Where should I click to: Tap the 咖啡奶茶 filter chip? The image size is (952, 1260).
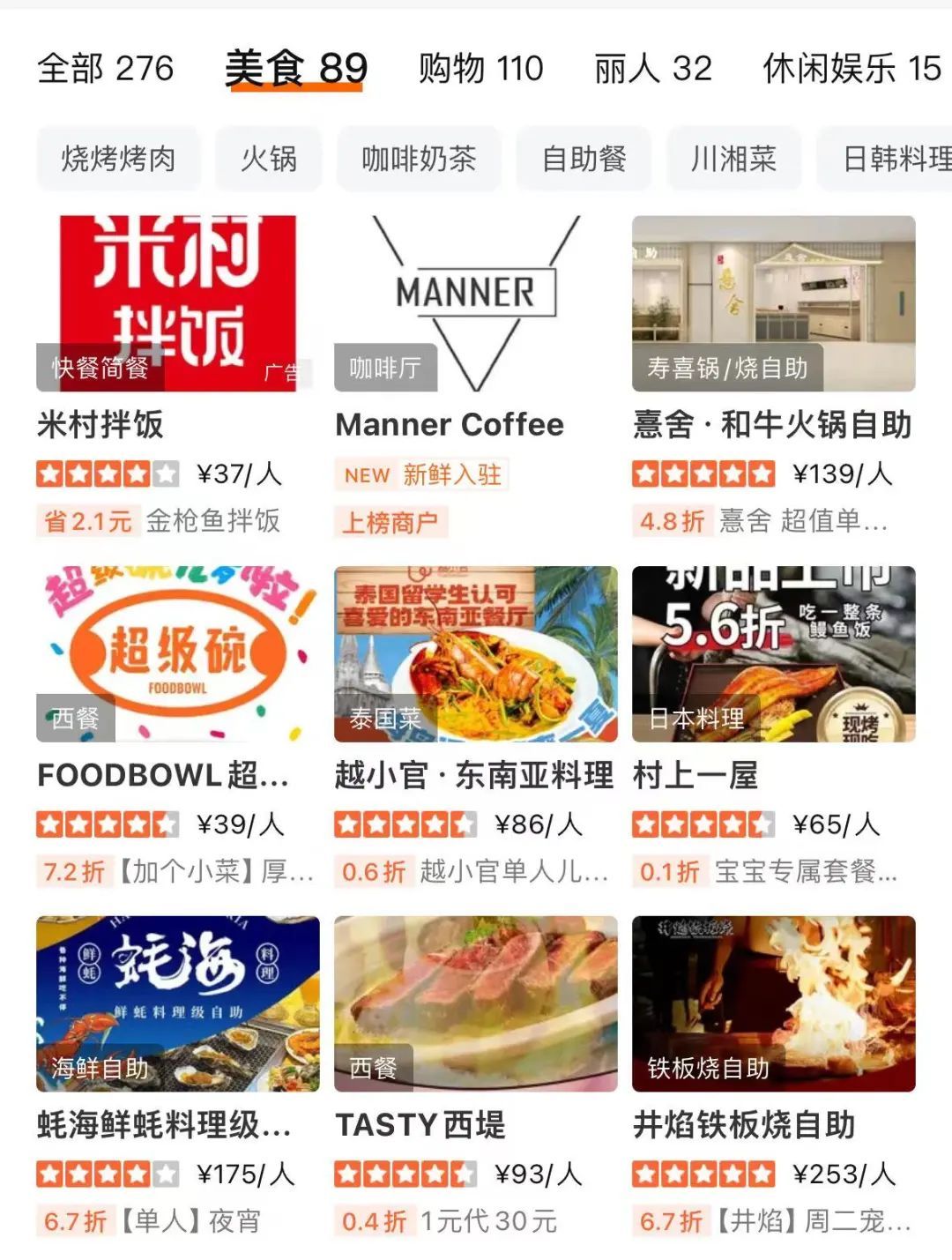pos(419,160)
